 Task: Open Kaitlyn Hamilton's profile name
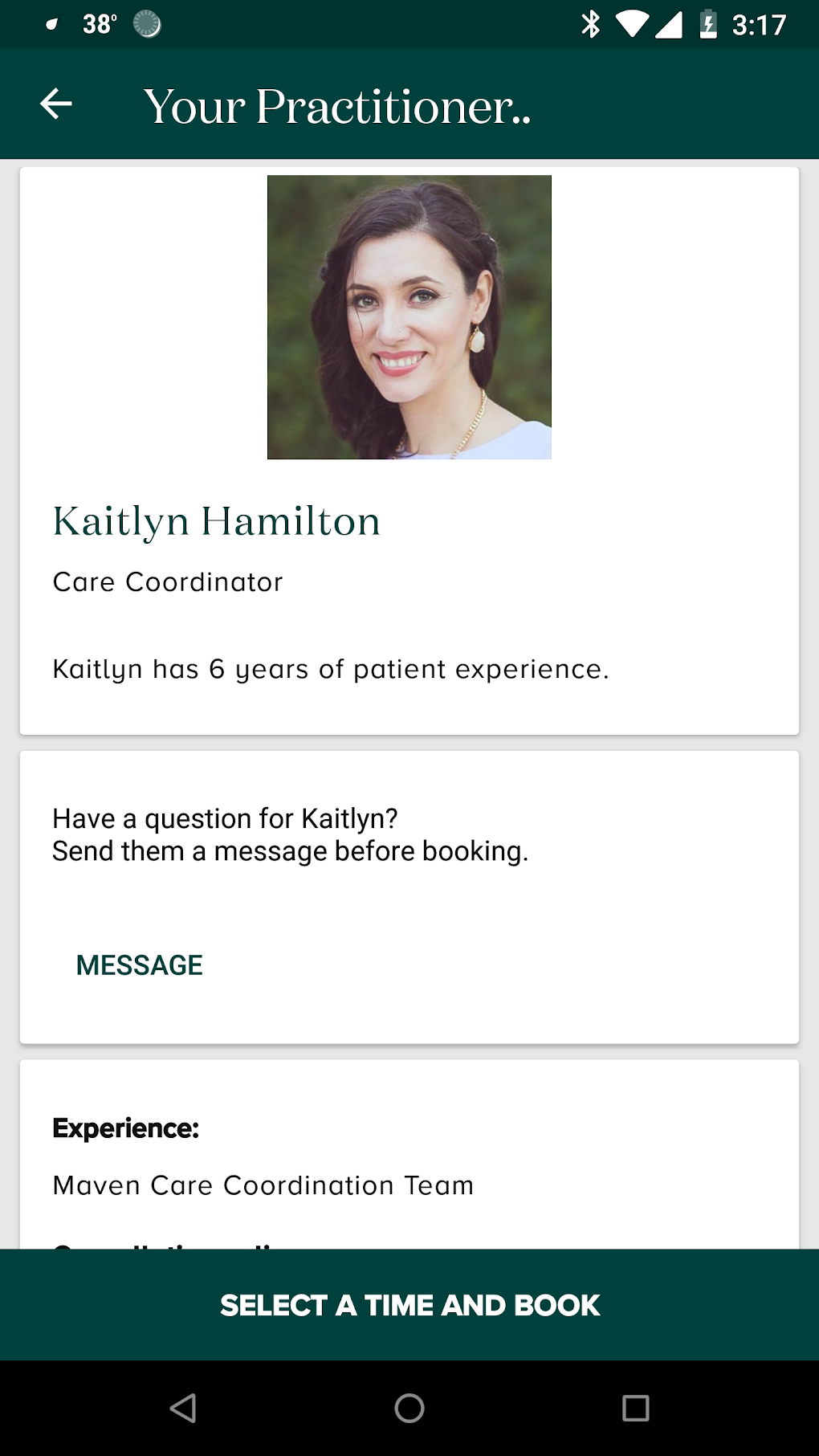(x=217, y=521)
